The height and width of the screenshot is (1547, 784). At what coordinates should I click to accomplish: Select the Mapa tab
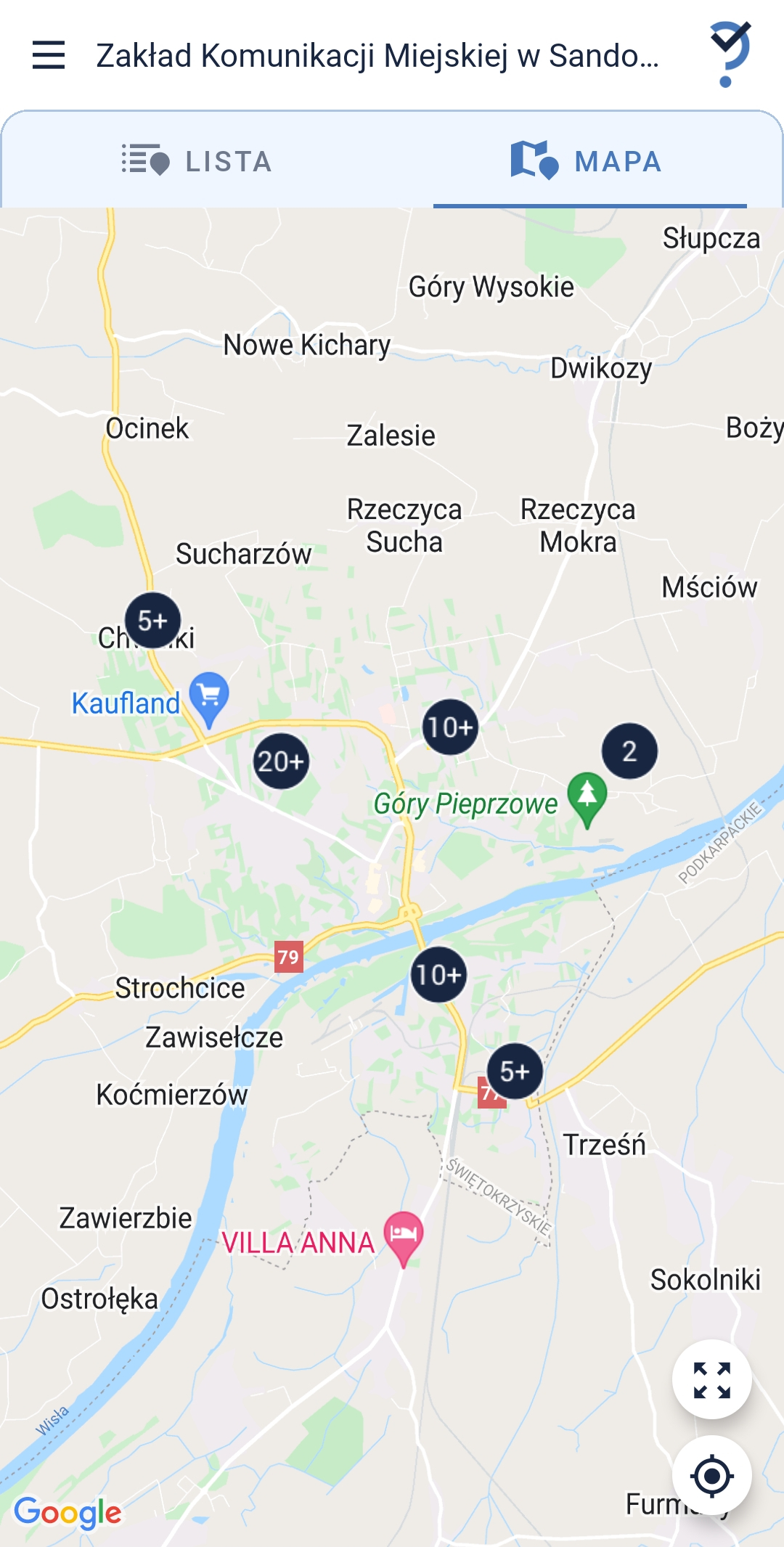pyautogui.click(x=587, y=161)
